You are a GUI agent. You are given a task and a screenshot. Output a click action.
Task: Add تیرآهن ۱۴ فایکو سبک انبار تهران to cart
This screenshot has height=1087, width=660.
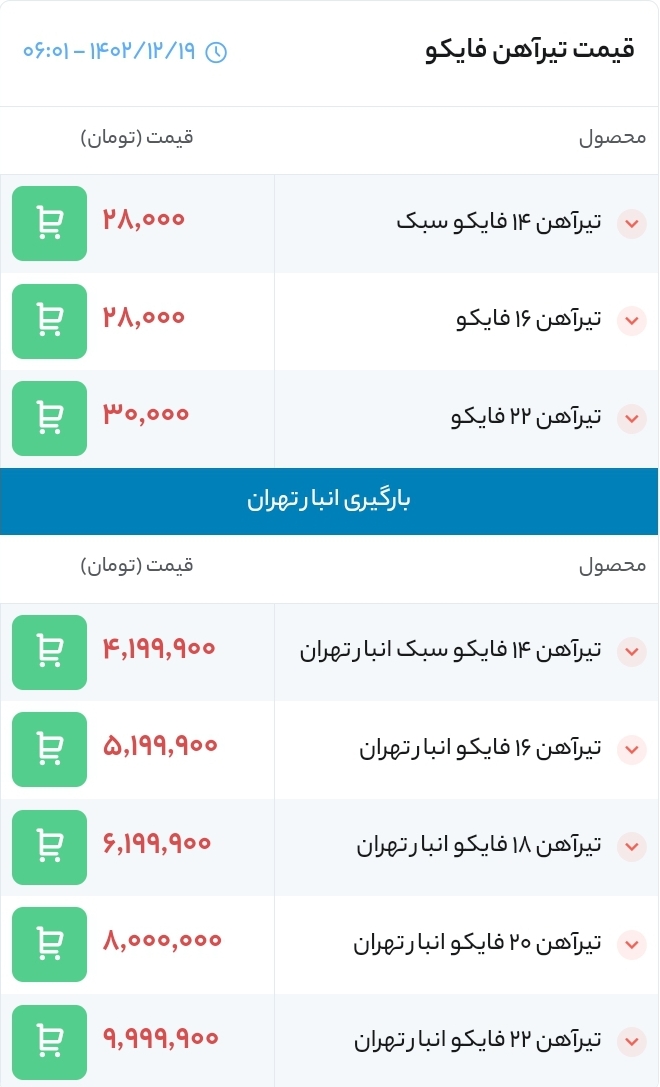pyautogui.click(x=49, y=652)
